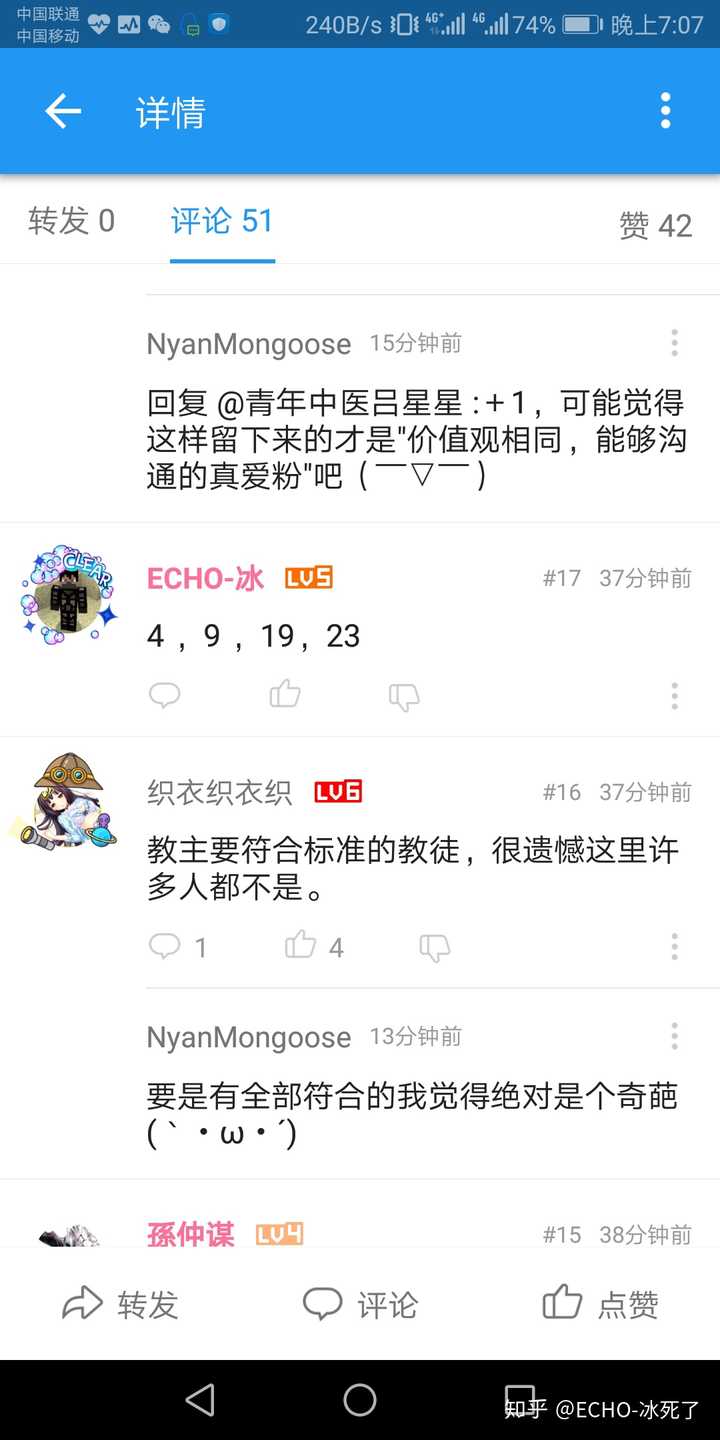This screenshot has height=1440, width=720.
Task: Like ECHO-冰's comment #17
Action: pos(285,694)
